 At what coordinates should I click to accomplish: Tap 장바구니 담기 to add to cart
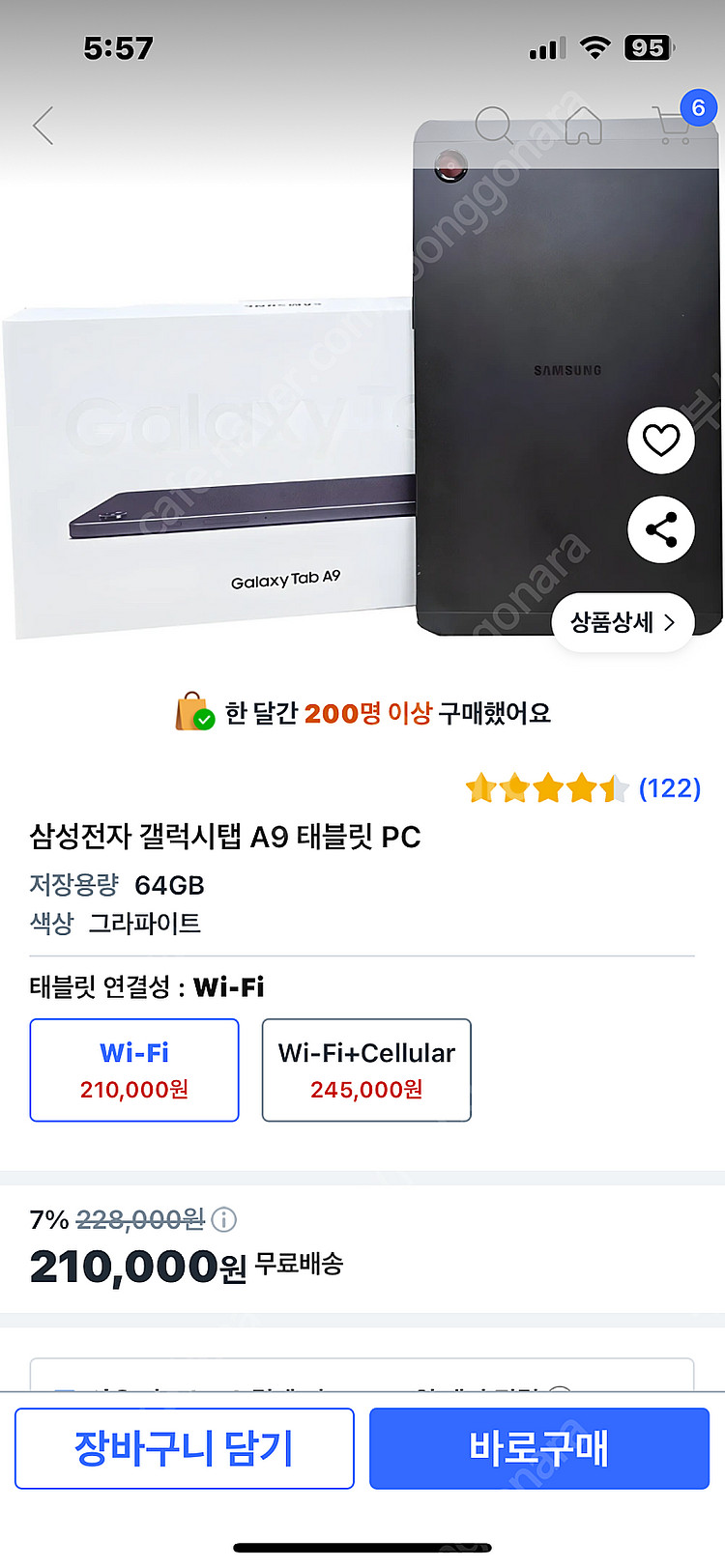tap(184, 1447)
